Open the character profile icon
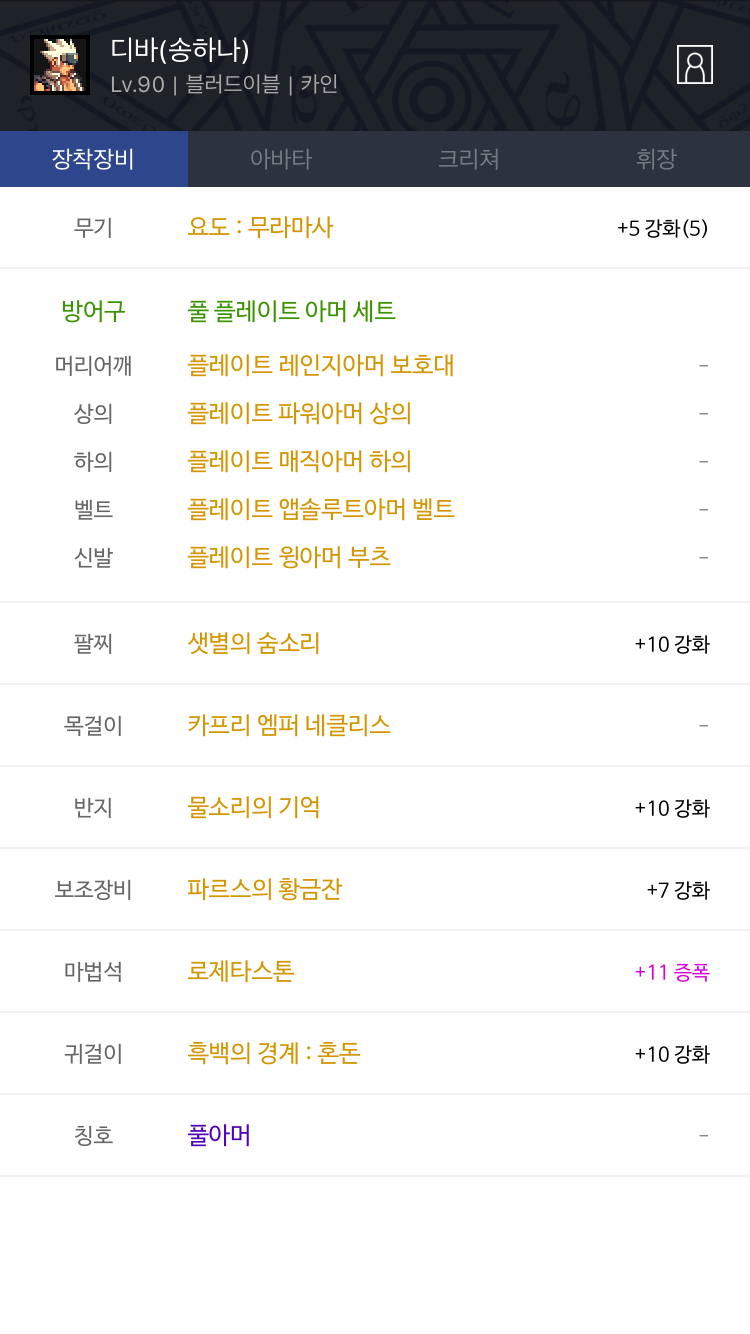Image resolution: width=750 pixels, height=1334 pixels. (x=694, y=65)
